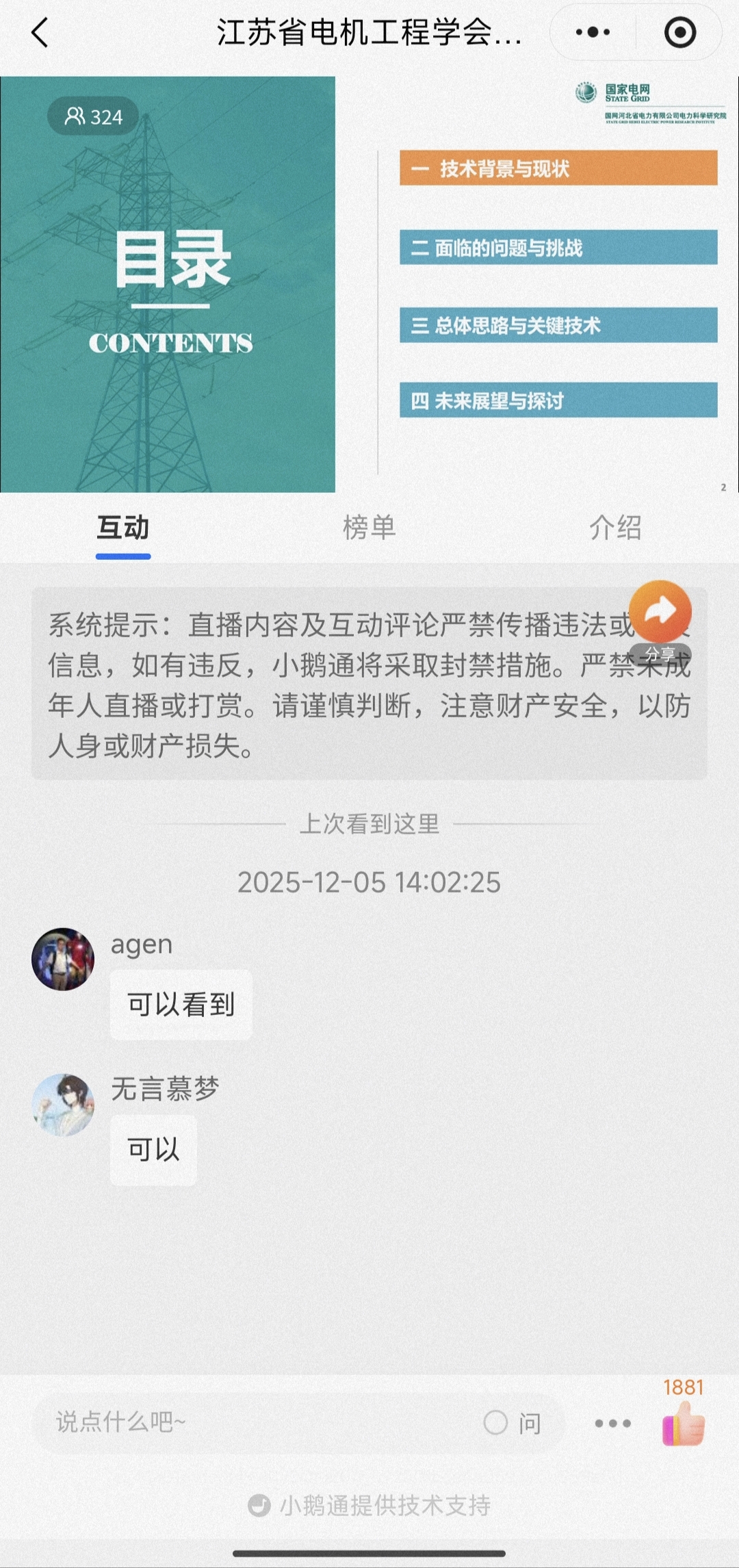Focus the 说点什么吧 comment input

[260, 1423]
